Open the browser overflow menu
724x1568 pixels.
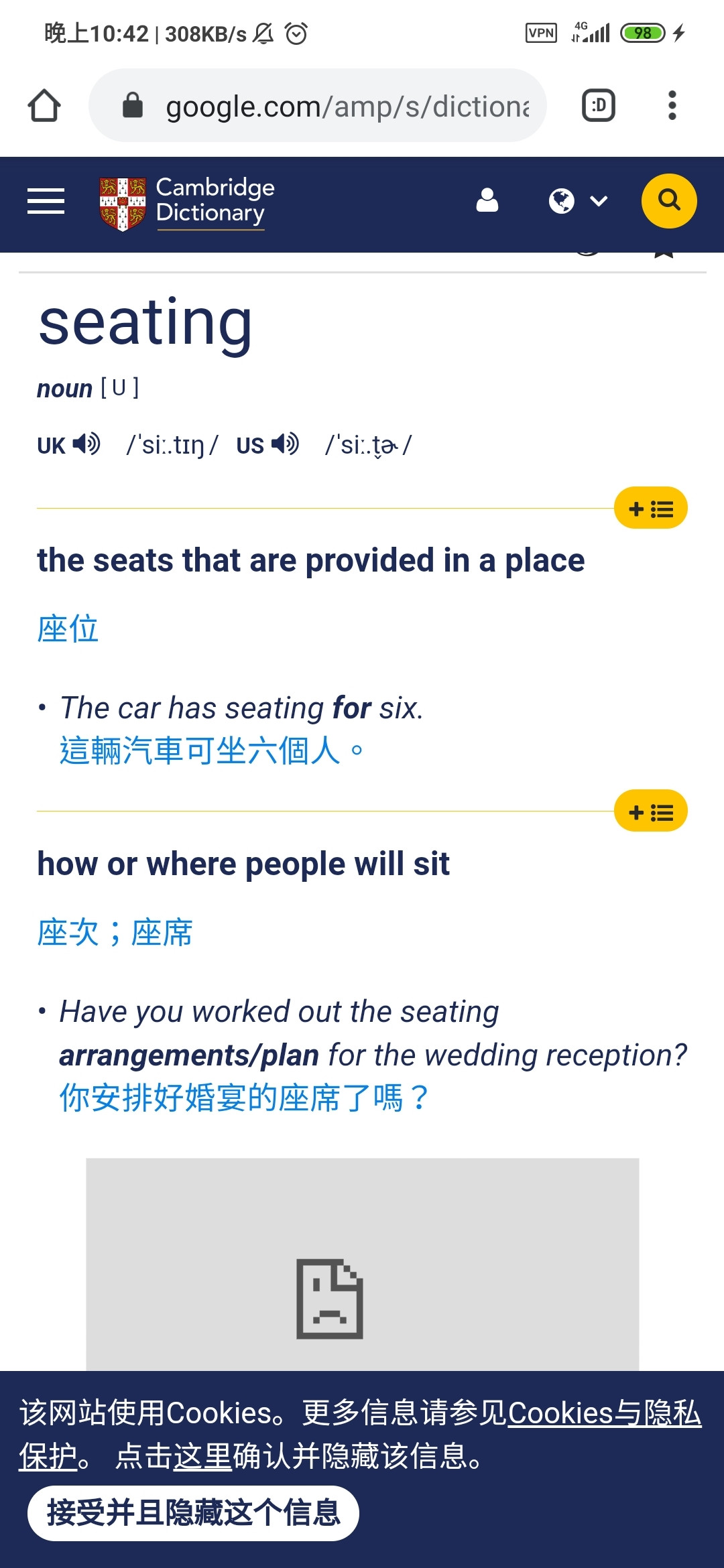[x=672, y=106]
